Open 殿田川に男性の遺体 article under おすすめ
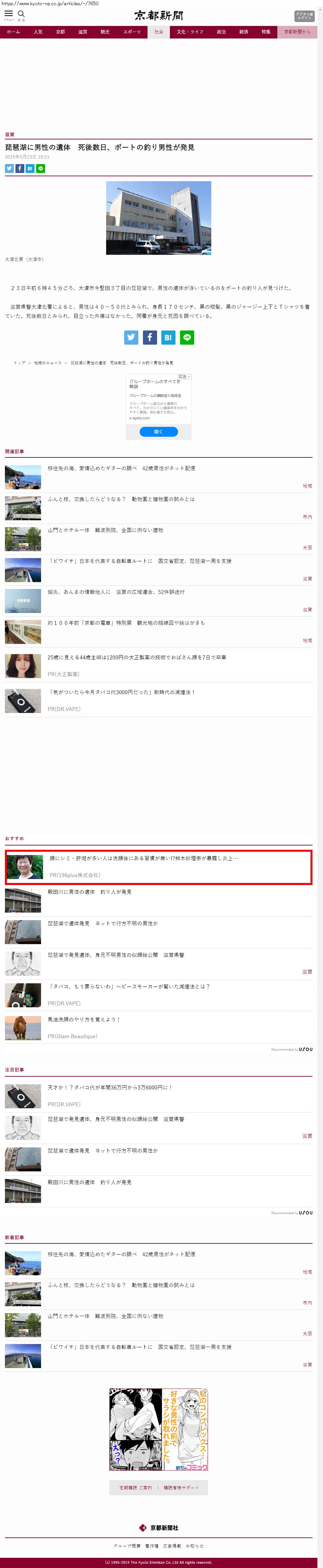Image resolution: width=323 pixels, height=1568 pixels. click(89, 892)
